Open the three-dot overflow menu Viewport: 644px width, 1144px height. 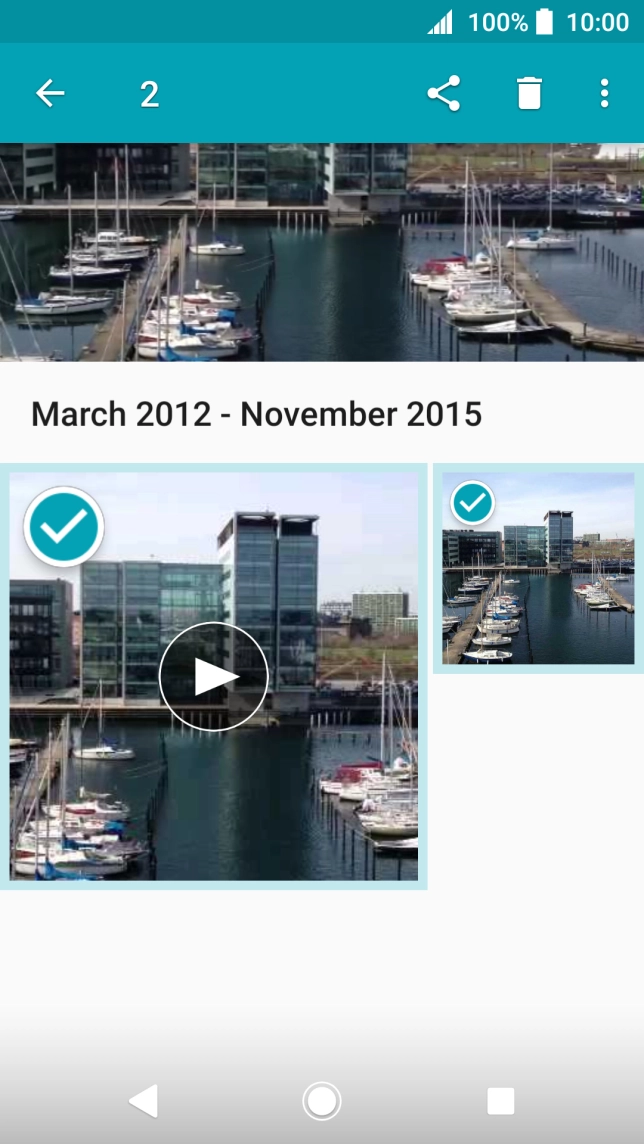pyautogui.click(x=604, y=94)
